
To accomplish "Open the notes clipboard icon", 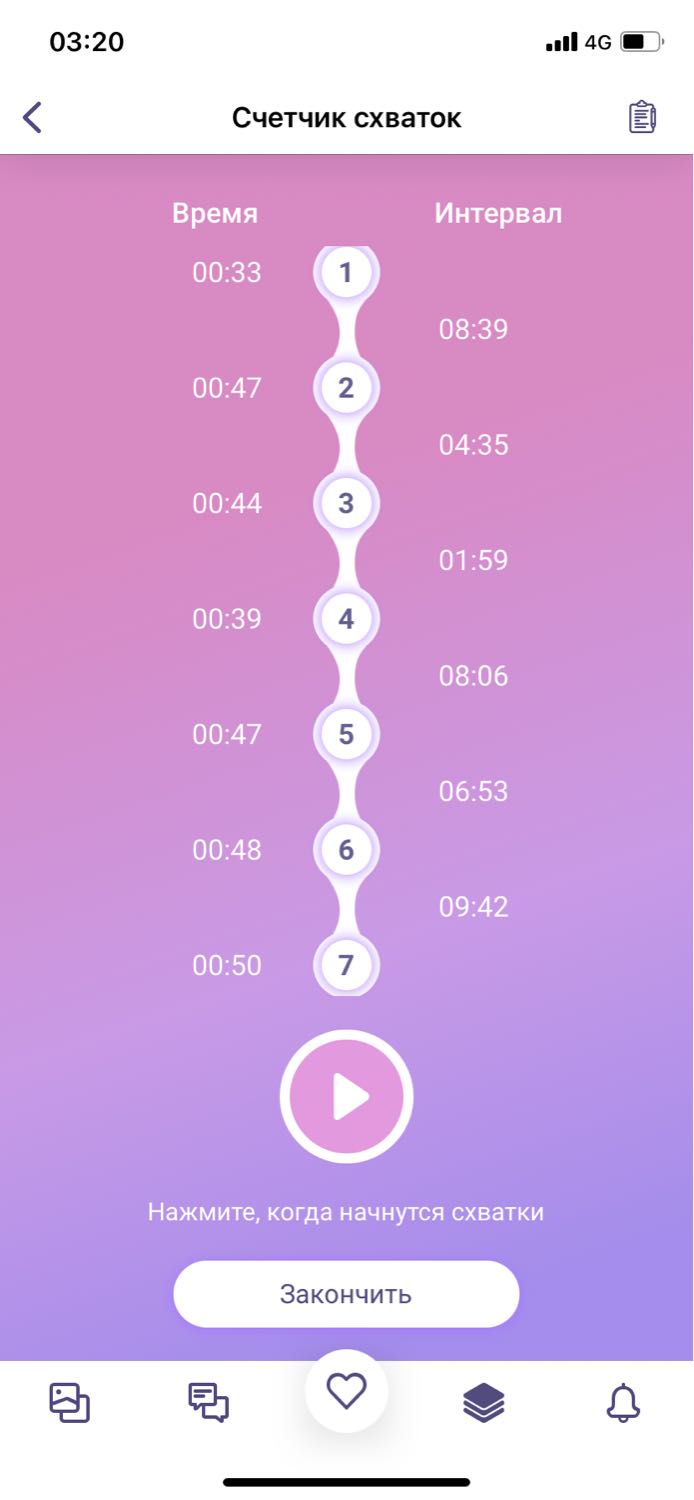I will (x=642, y=117).
